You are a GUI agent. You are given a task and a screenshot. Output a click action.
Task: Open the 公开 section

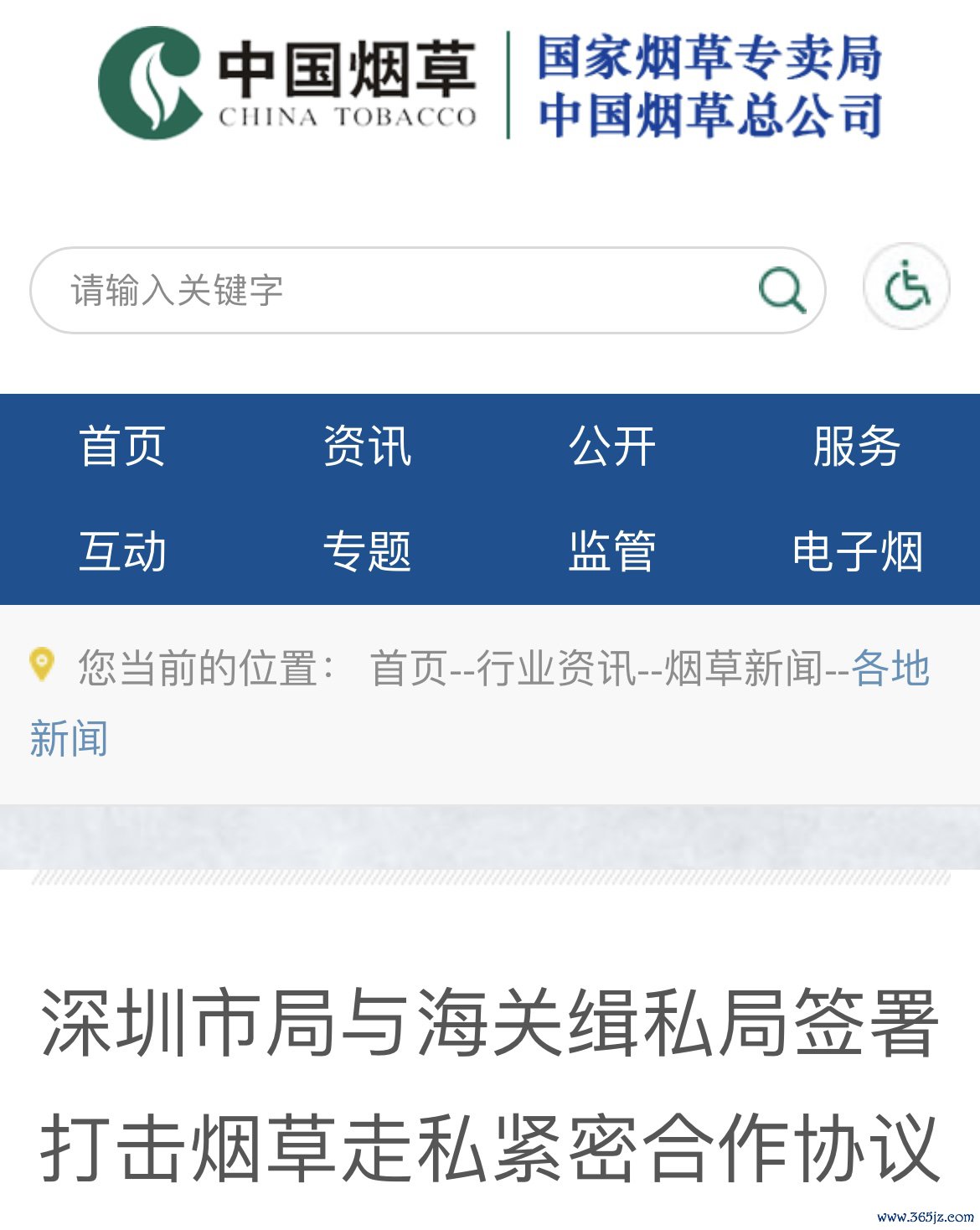[611, 446]
